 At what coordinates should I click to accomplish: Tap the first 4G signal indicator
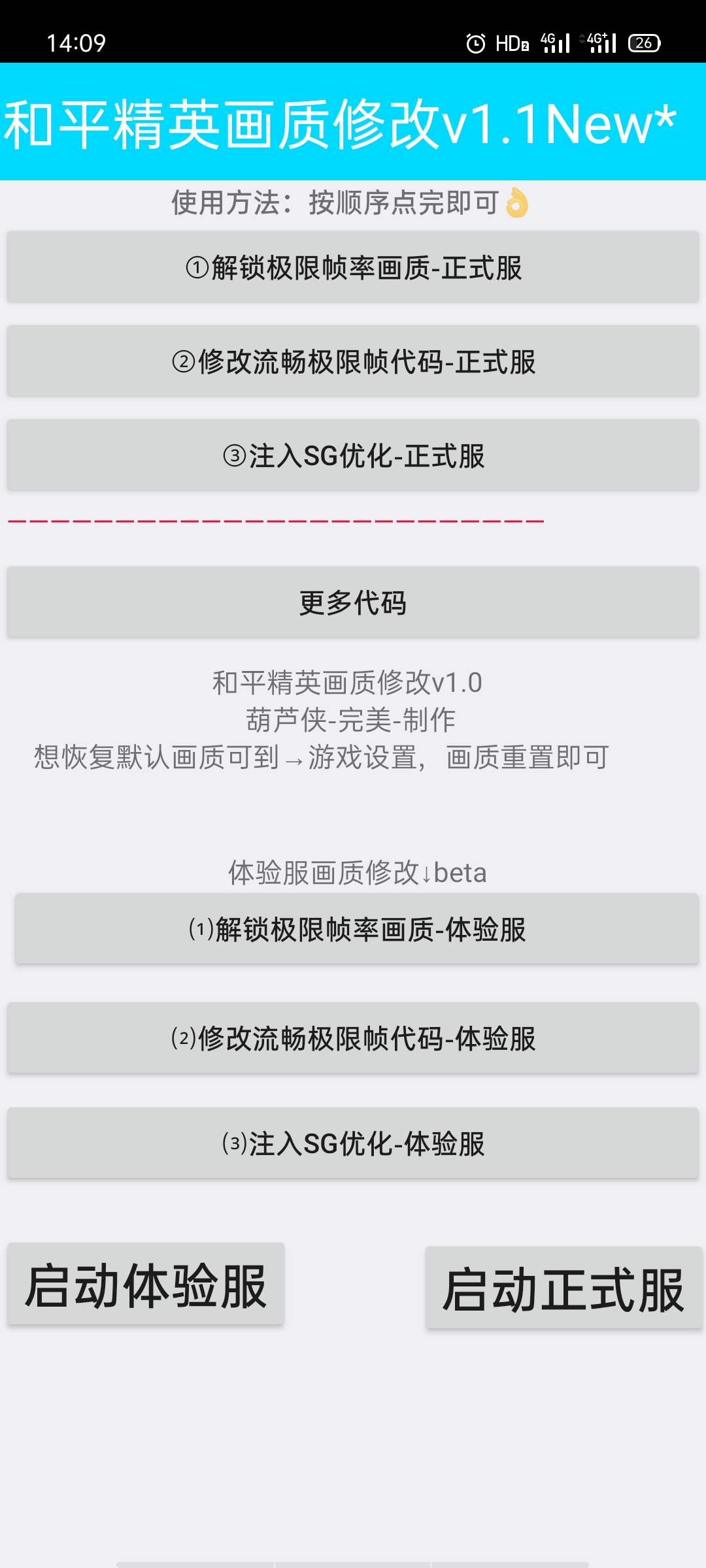click(554, 41)
